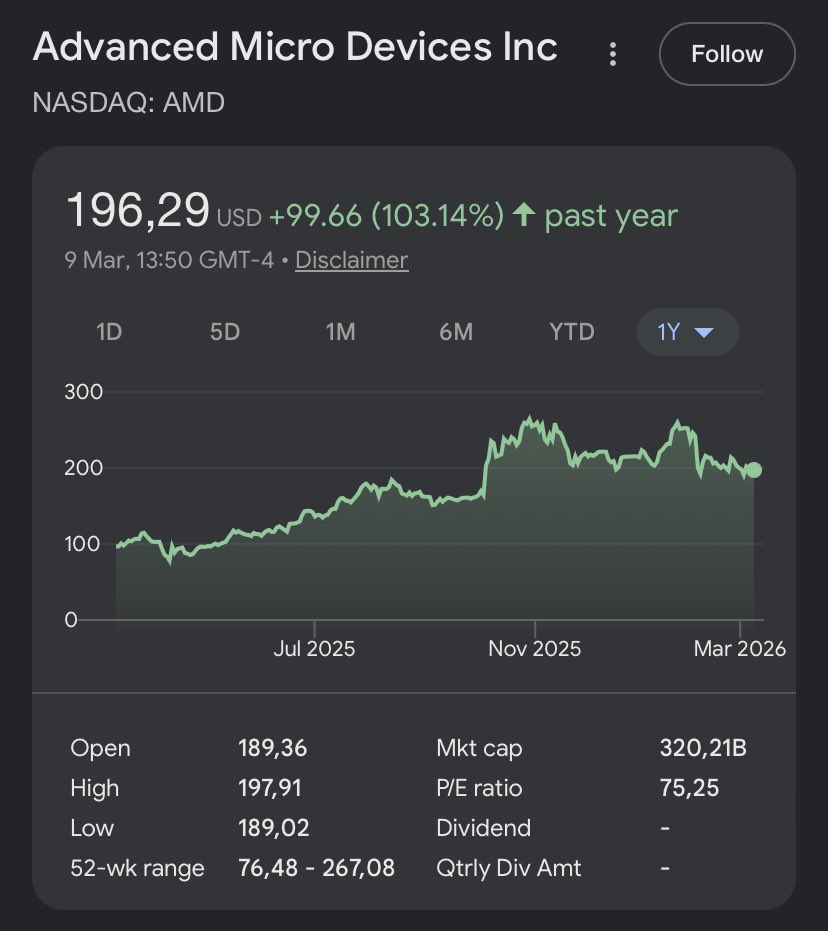Follow Advanced Micro Devices stock

[727, 54]
